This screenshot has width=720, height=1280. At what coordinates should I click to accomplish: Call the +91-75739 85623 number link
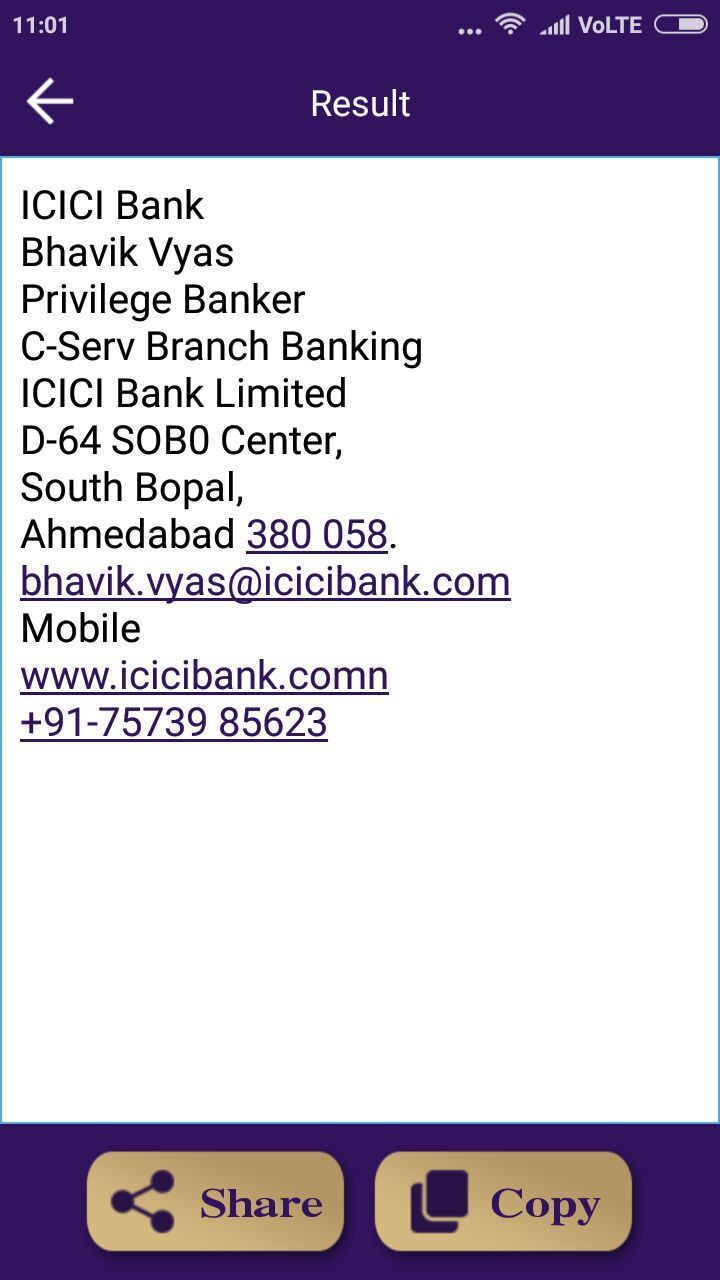point(174,723)
